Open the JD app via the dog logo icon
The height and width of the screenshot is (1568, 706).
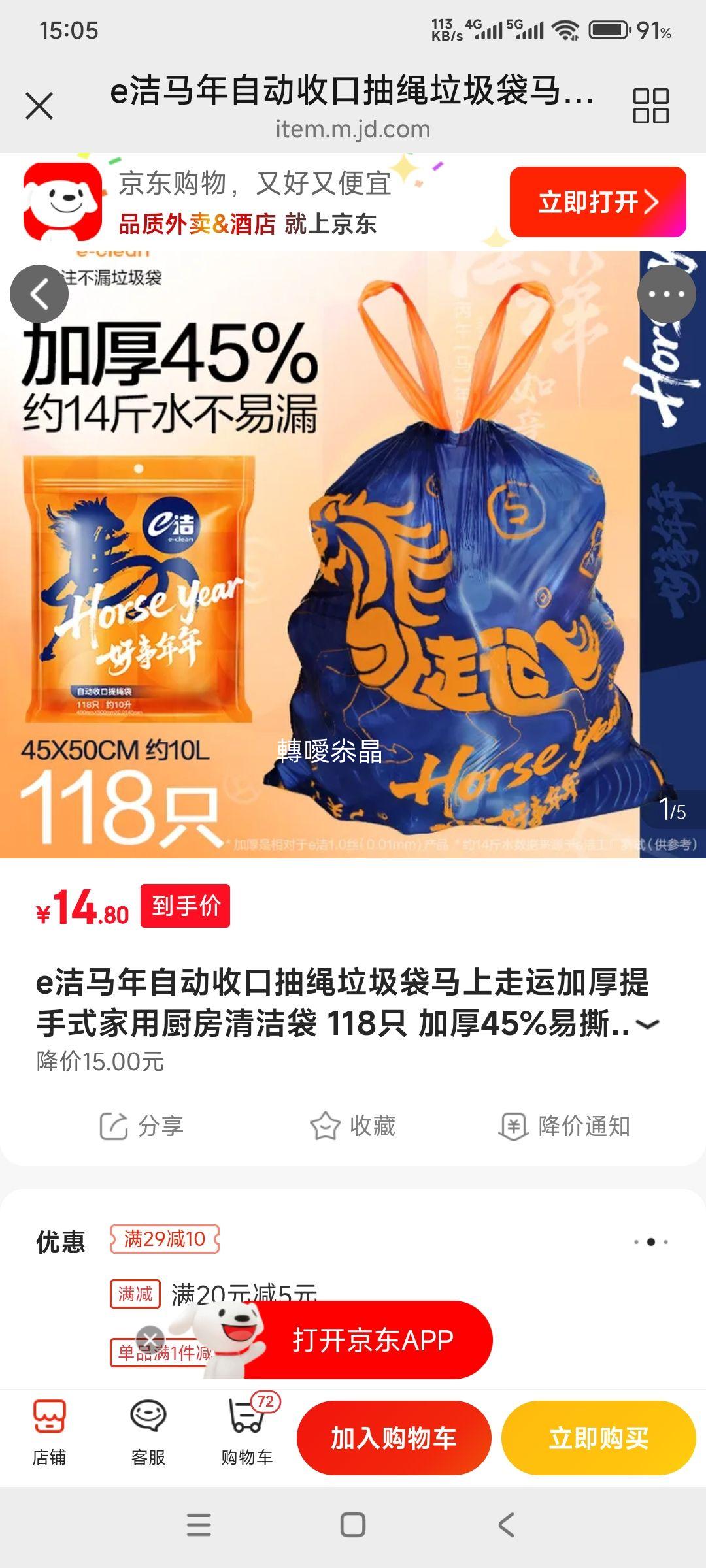coord(62,199)
